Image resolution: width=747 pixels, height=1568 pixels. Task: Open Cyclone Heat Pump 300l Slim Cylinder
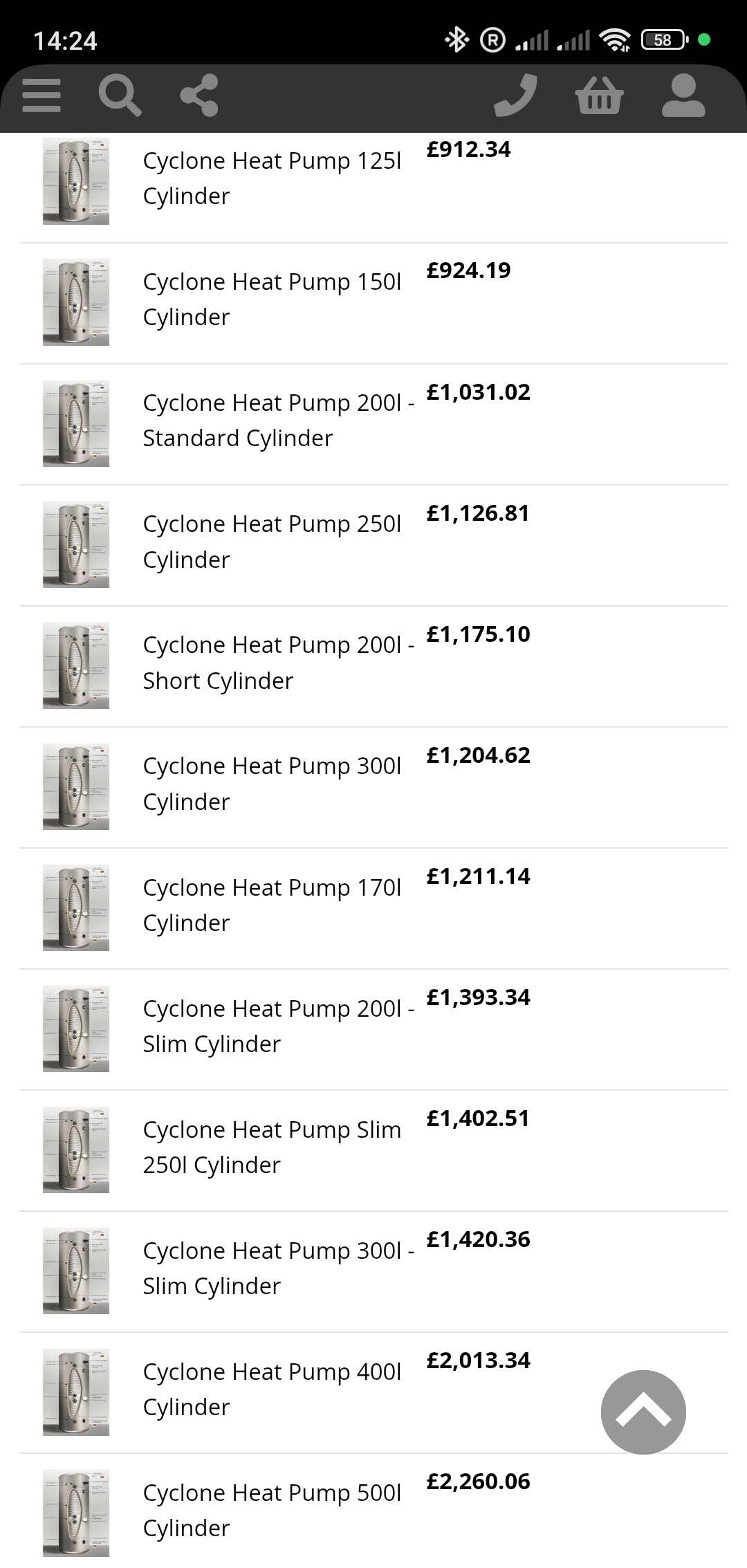tap(278, 1268)
